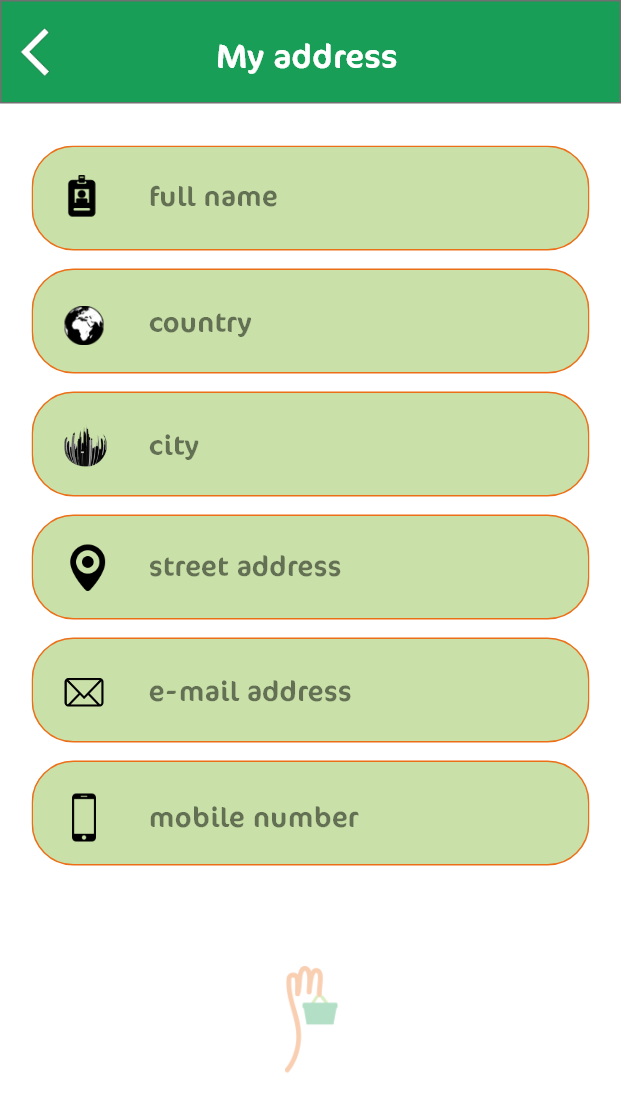Tap the full name field
Viewport: 621px width, 1104px height.
310,198
